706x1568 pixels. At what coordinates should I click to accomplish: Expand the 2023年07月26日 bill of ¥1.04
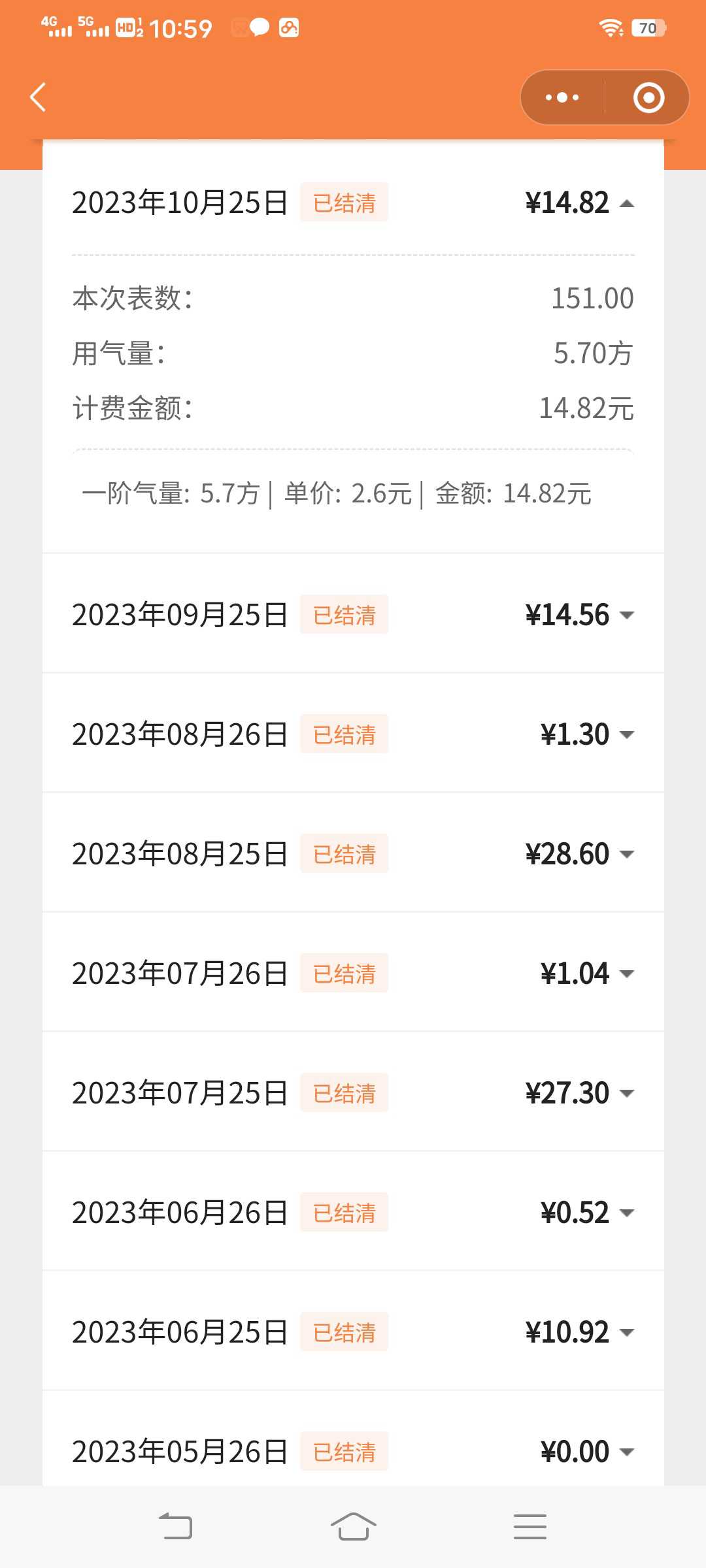(x=353, y=973)
